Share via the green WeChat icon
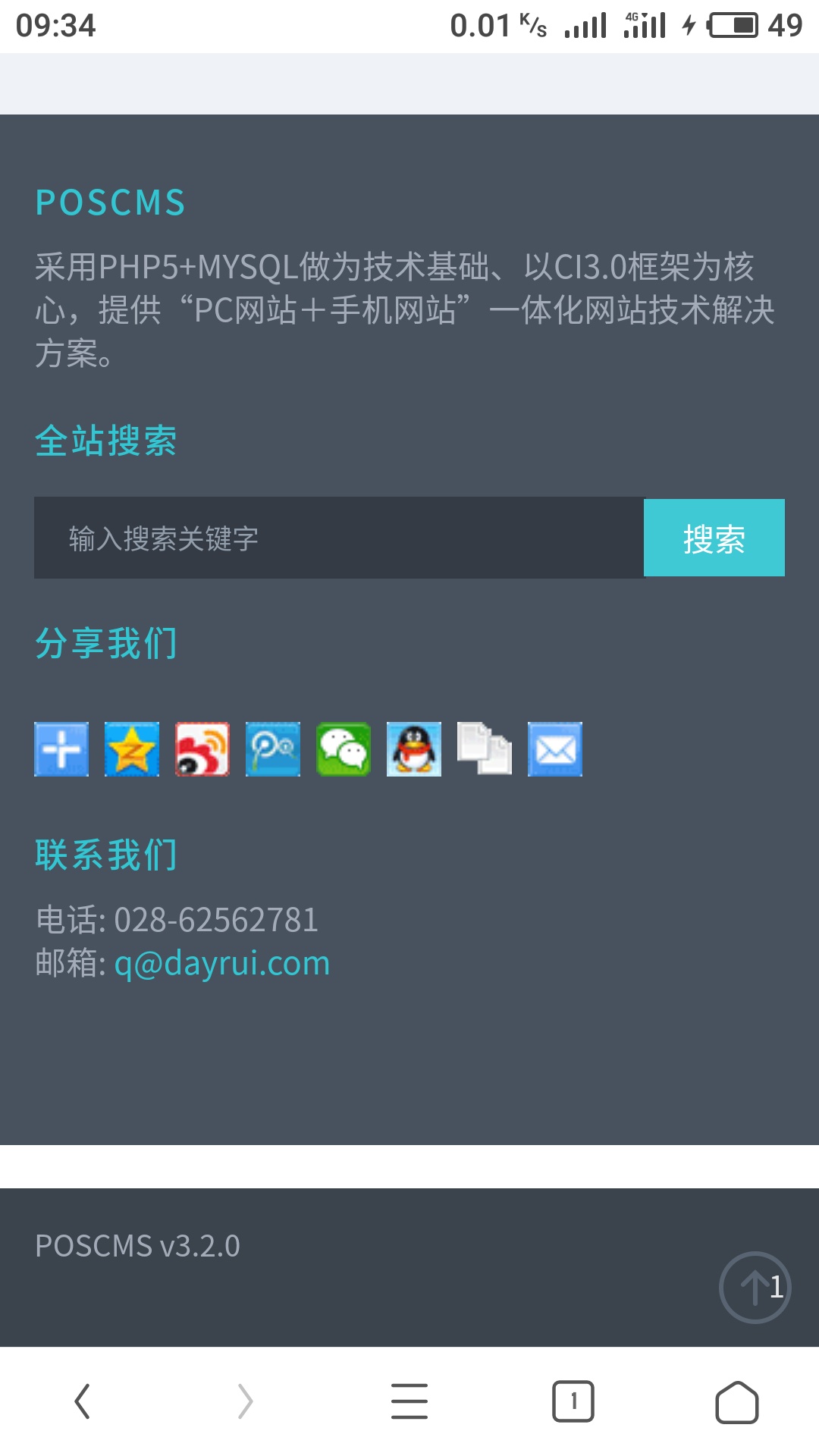The width and height of the screenshot is (819, 1456). pyautogui.click(x=344, y=749)
